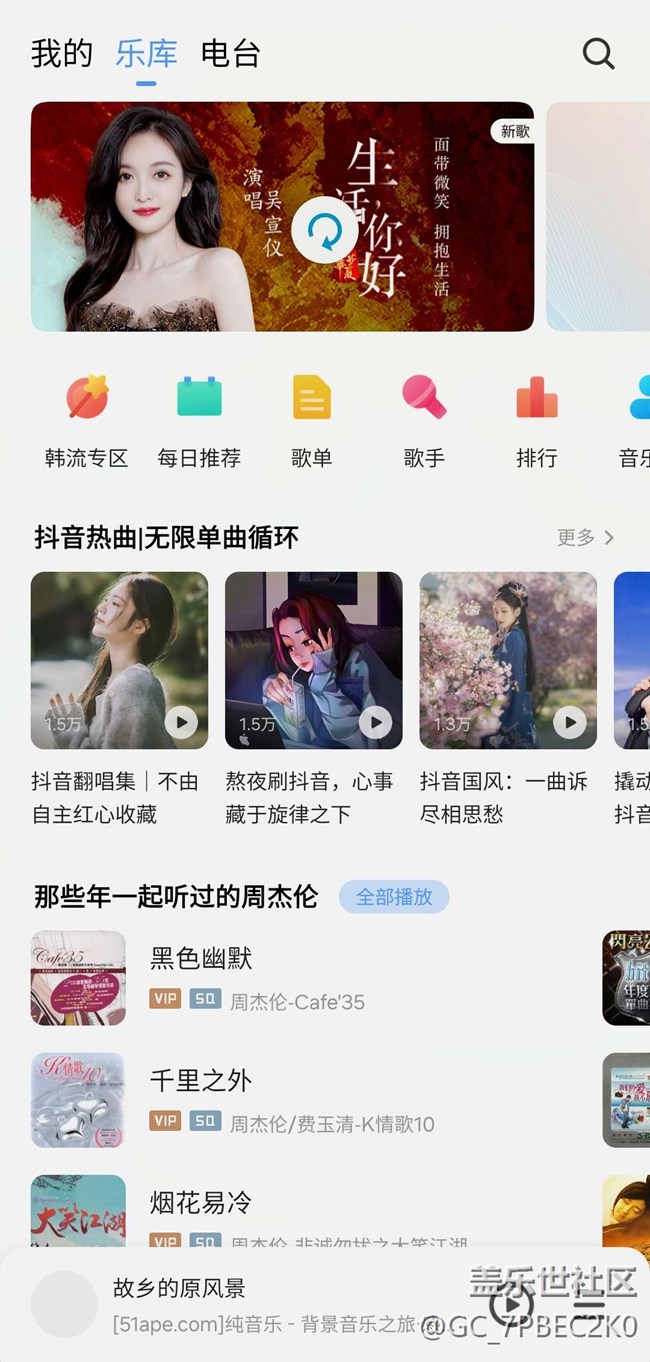Image resolution: width=650 pixels, height=1362 pixels.
Task: Open 每日推荐 daily recommendations
Action: 199,420
